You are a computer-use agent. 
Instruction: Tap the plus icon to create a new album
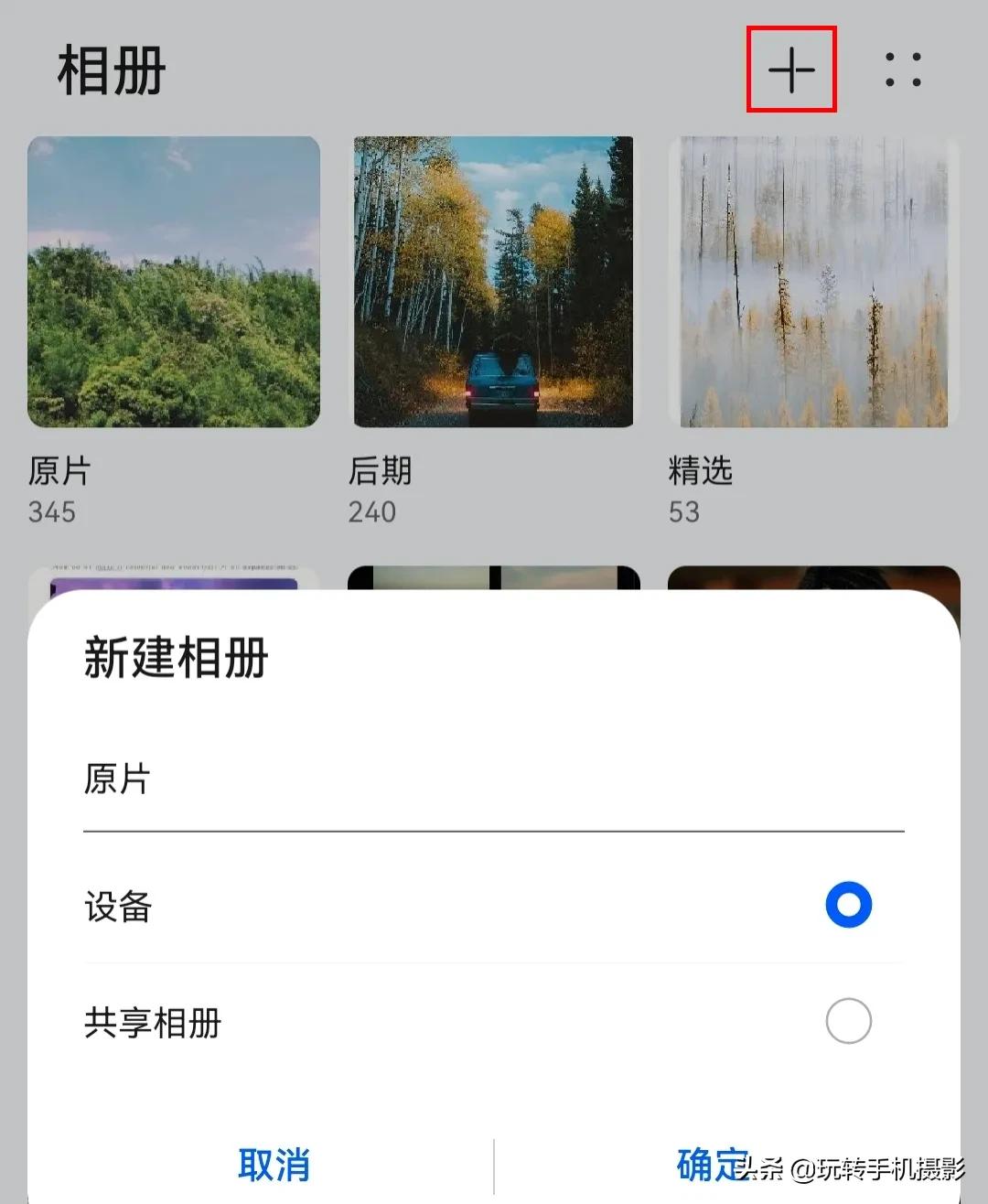point(790,69)
